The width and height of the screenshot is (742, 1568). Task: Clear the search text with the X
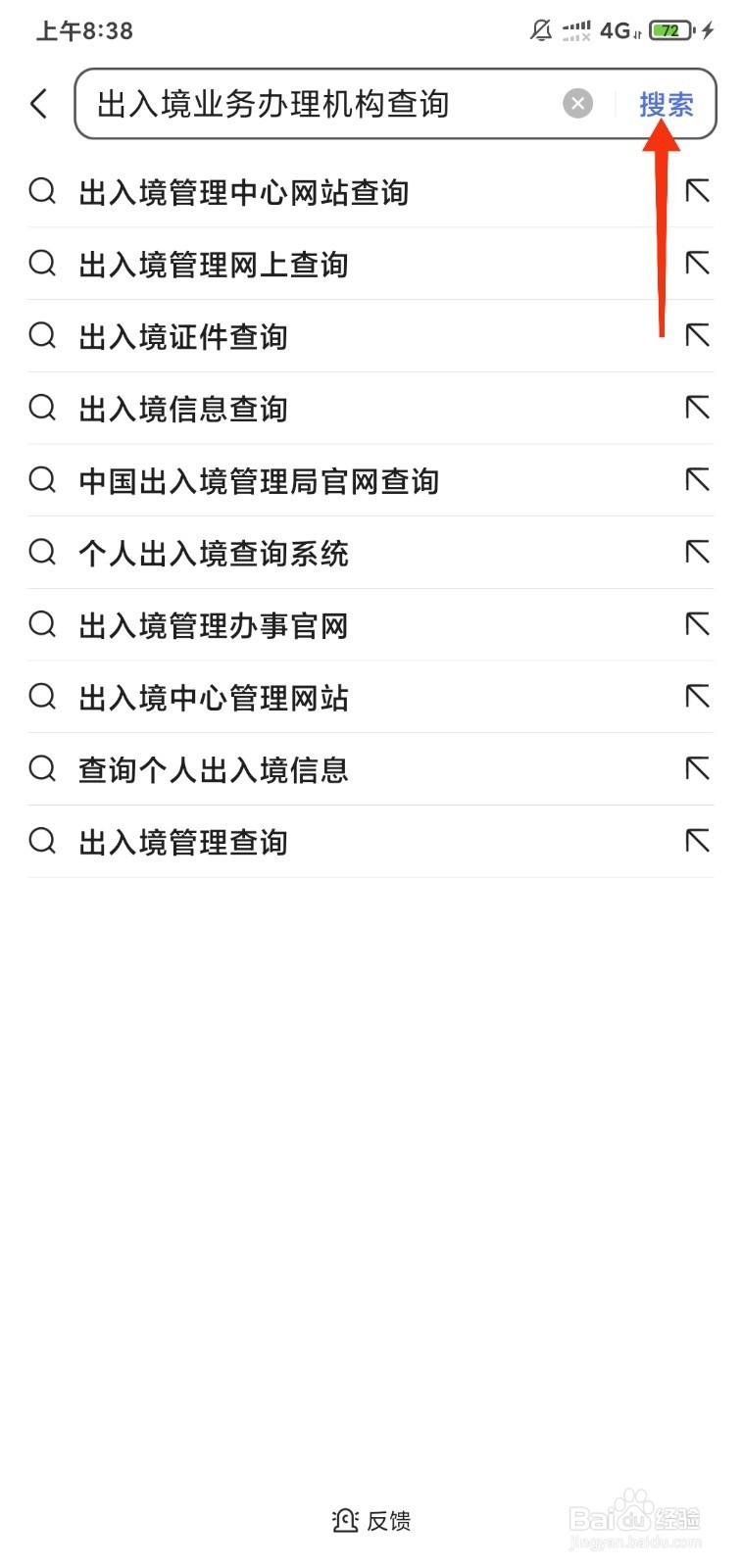(x=577, y=104)
